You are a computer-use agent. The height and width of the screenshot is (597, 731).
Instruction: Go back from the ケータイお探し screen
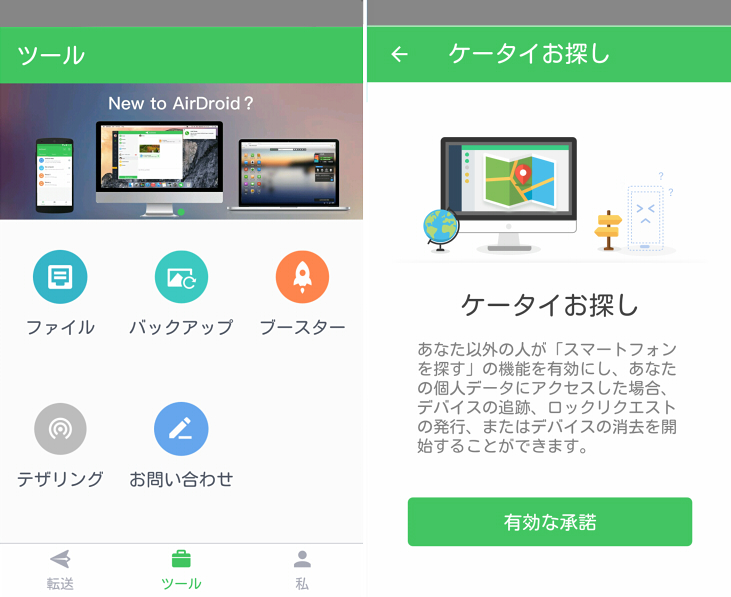[x=399, y=55]
